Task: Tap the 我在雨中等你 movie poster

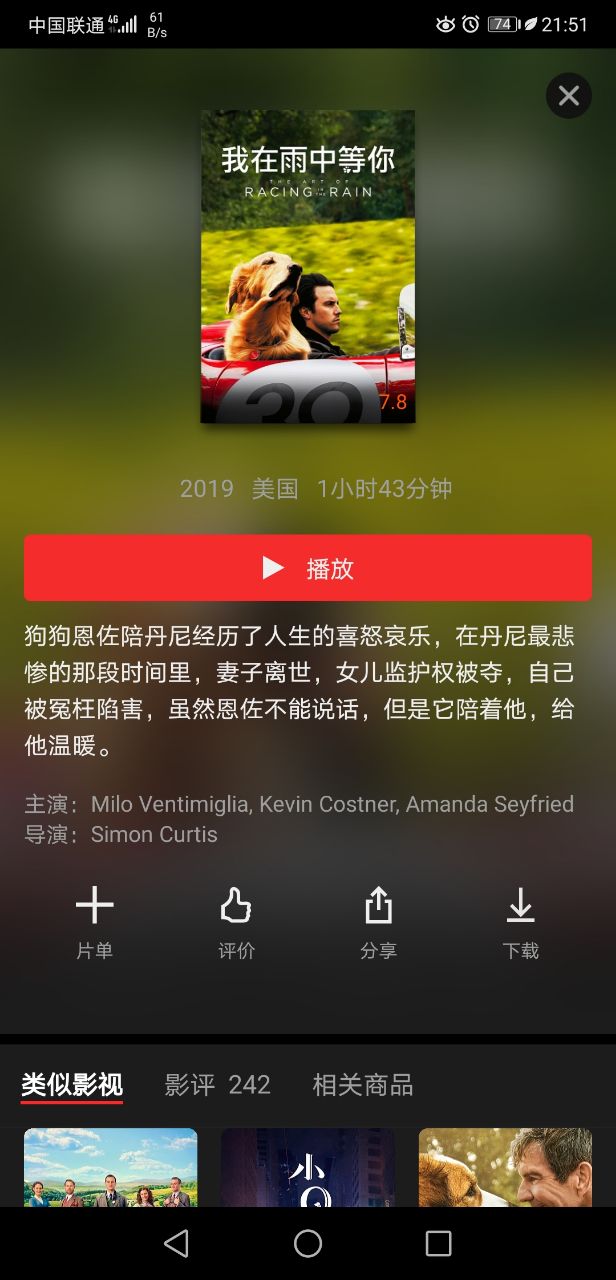Action: click(307, 266)
